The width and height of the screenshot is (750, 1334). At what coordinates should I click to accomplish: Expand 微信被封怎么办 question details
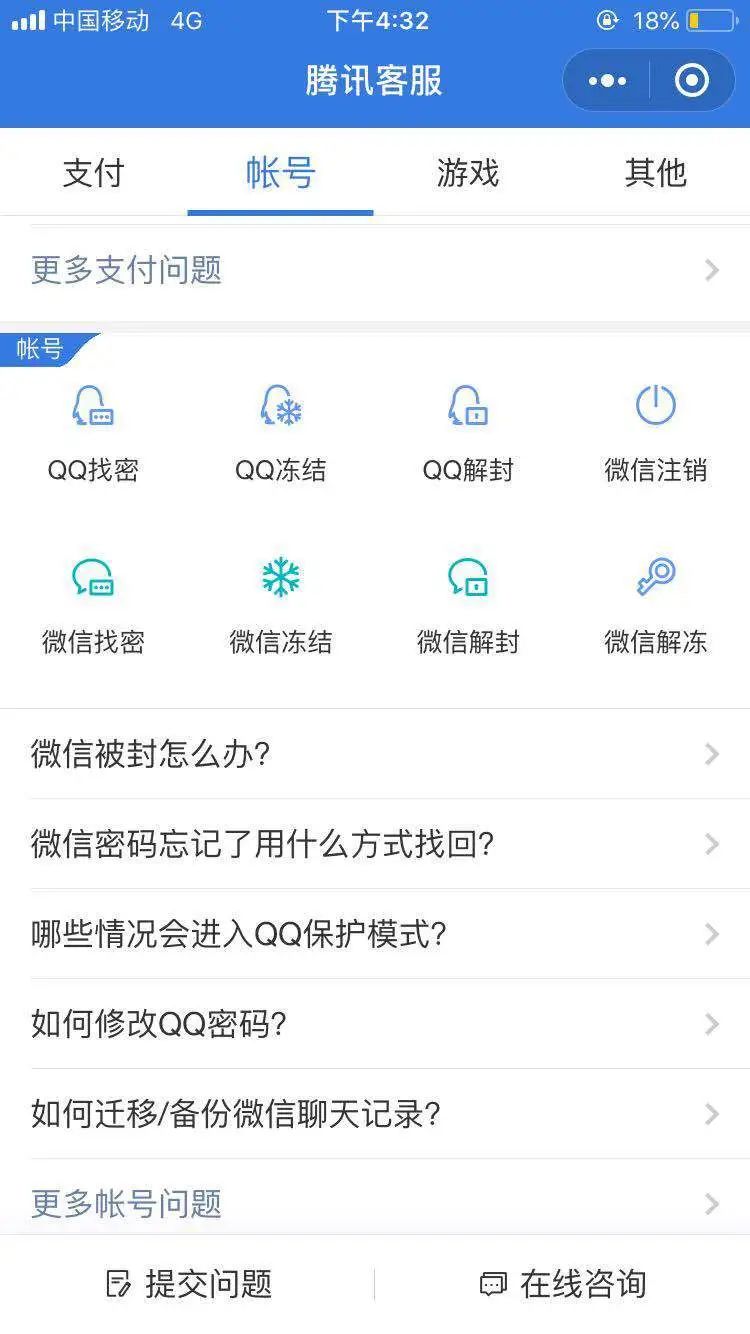(375, 755)
